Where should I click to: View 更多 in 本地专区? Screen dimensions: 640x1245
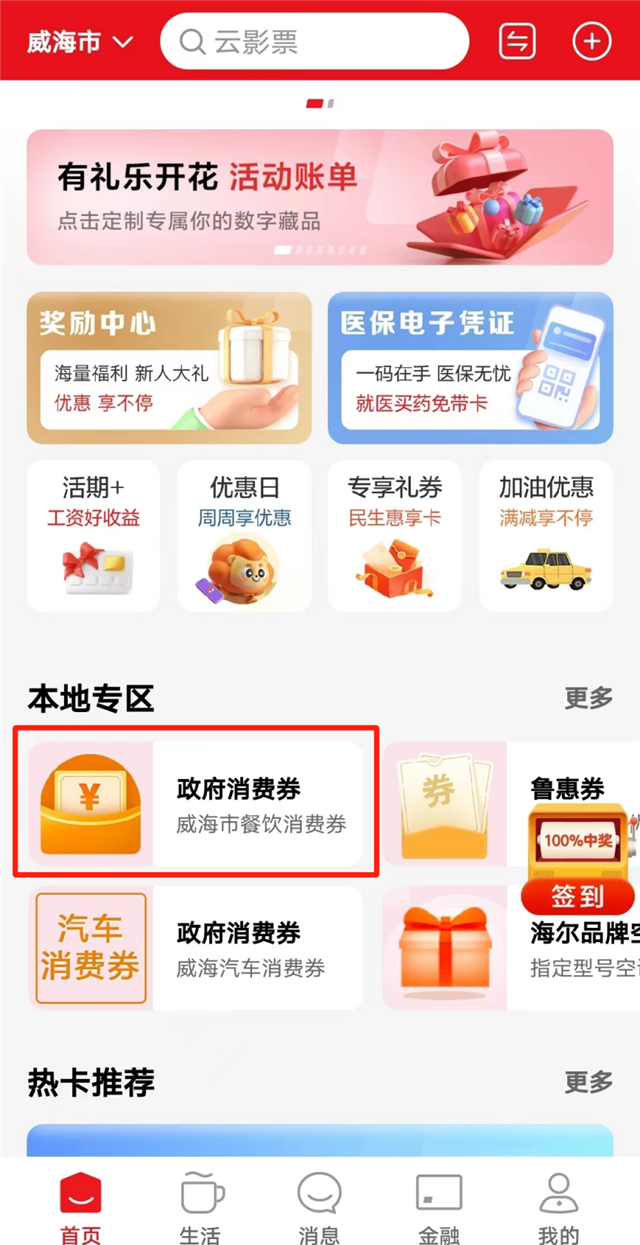click(x=588, y=698)
